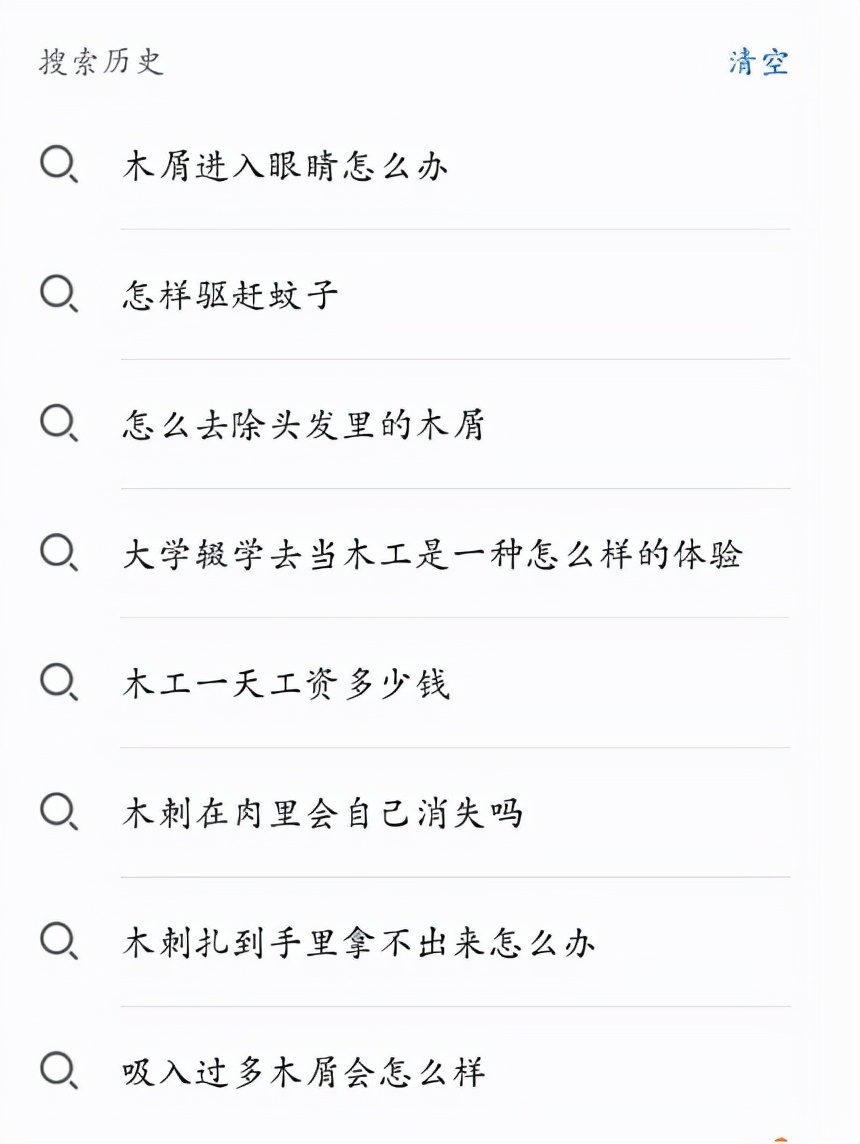Click the 清空 button to clear history

click(758, 61)
